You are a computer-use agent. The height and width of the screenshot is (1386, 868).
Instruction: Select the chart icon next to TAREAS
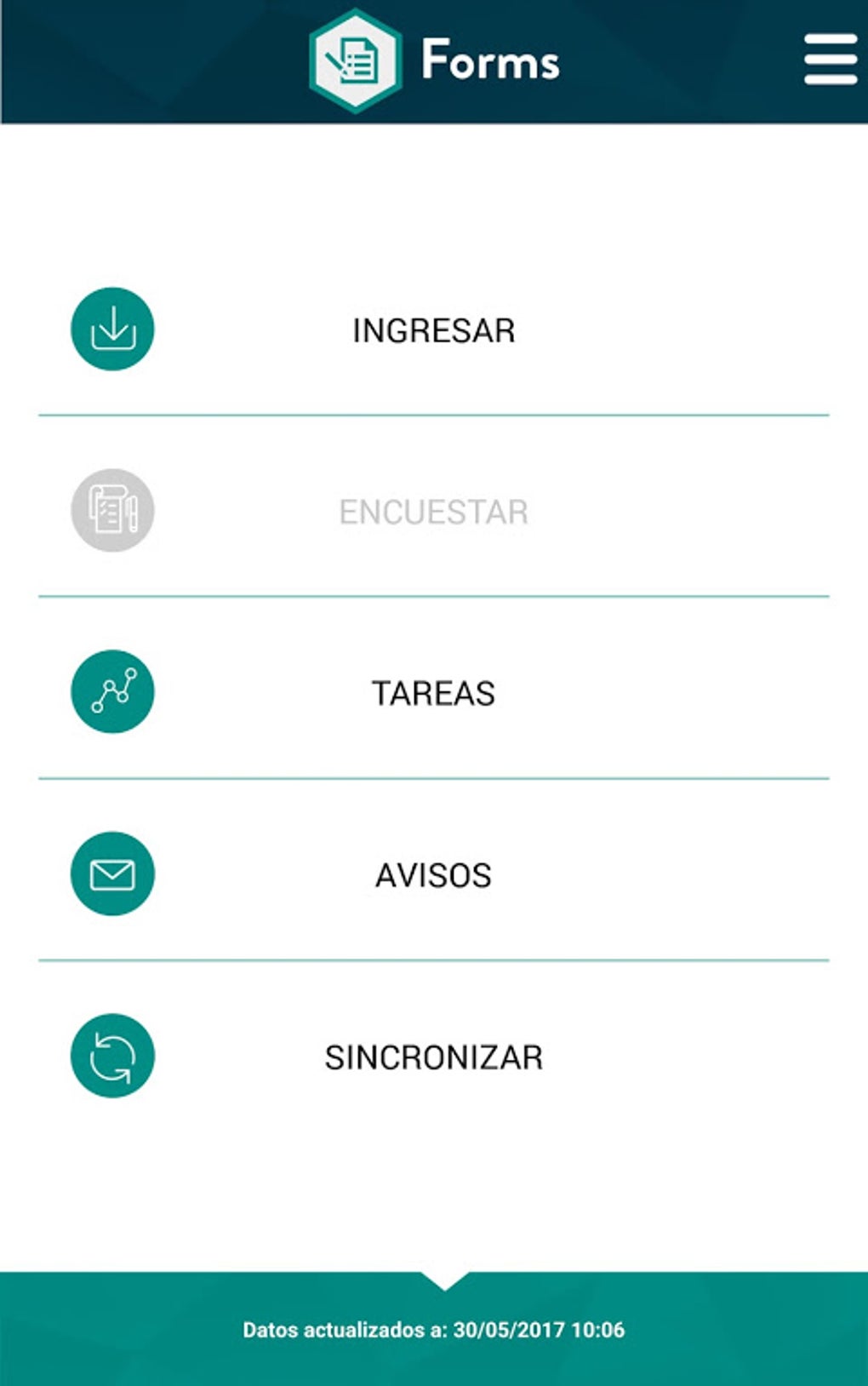111,691
